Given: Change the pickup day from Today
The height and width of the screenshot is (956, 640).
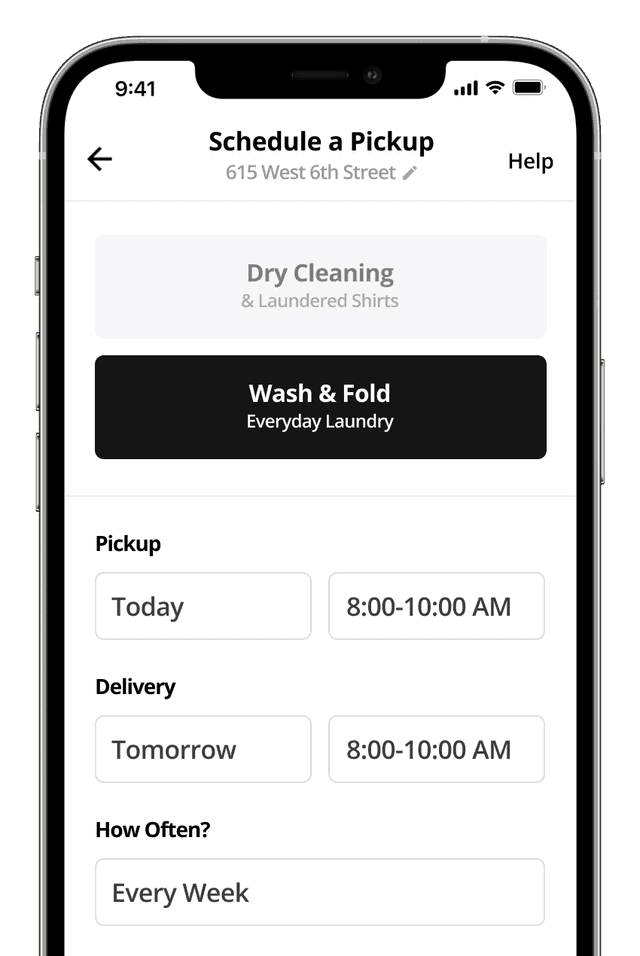Looking at the screenshot, I should pyautogui.click(x=203, y=606).
